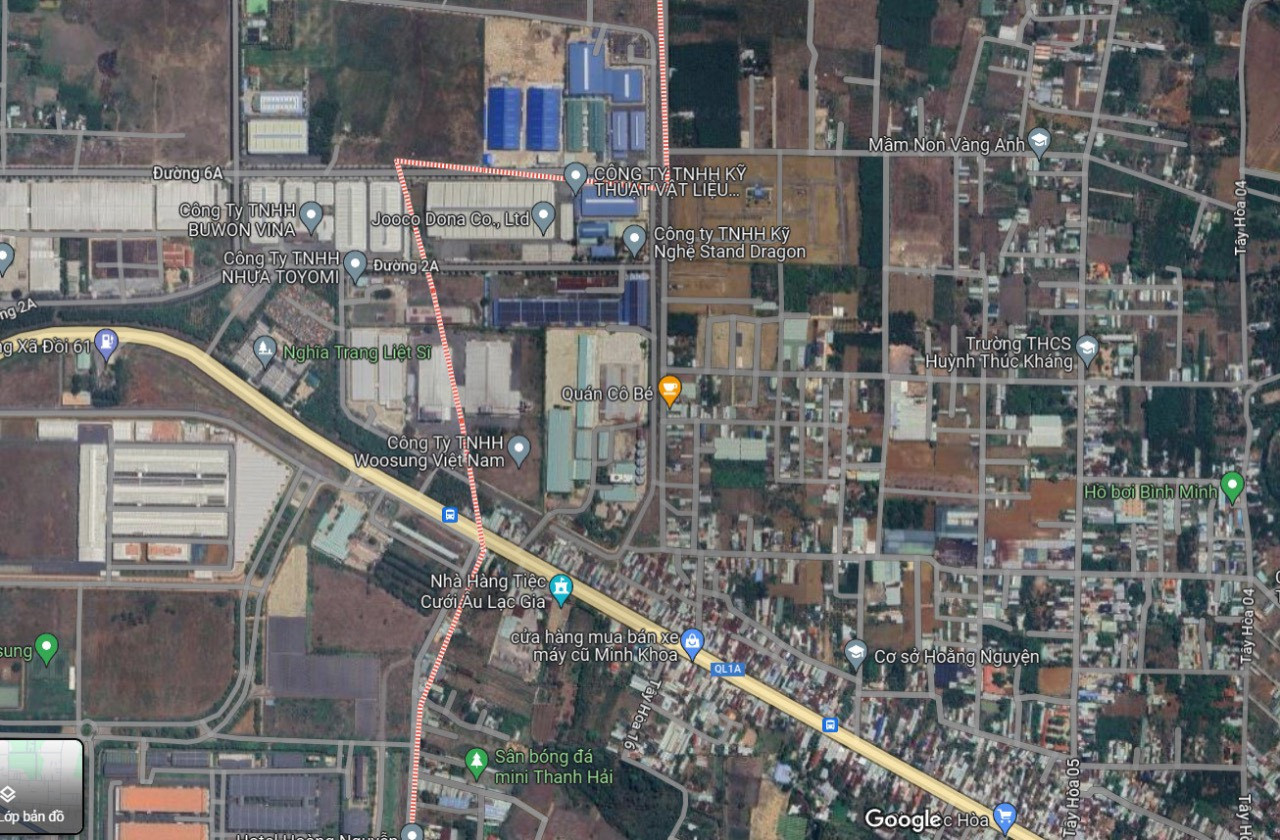
Task: Tap Mầm Non Vàng Anh school pin
Action: point(1039,141)
